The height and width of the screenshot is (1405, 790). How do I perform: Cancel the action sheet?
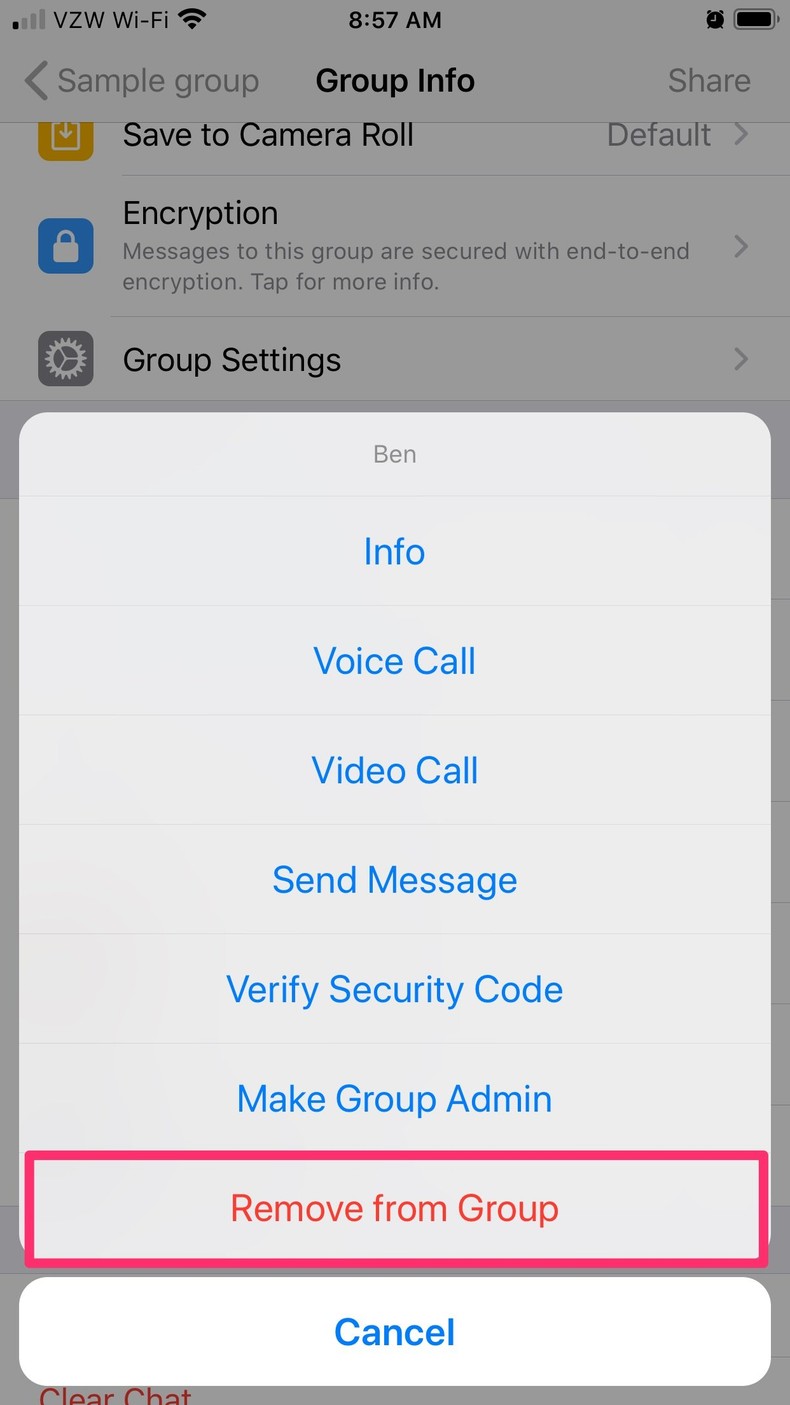tap(394, 1331)
